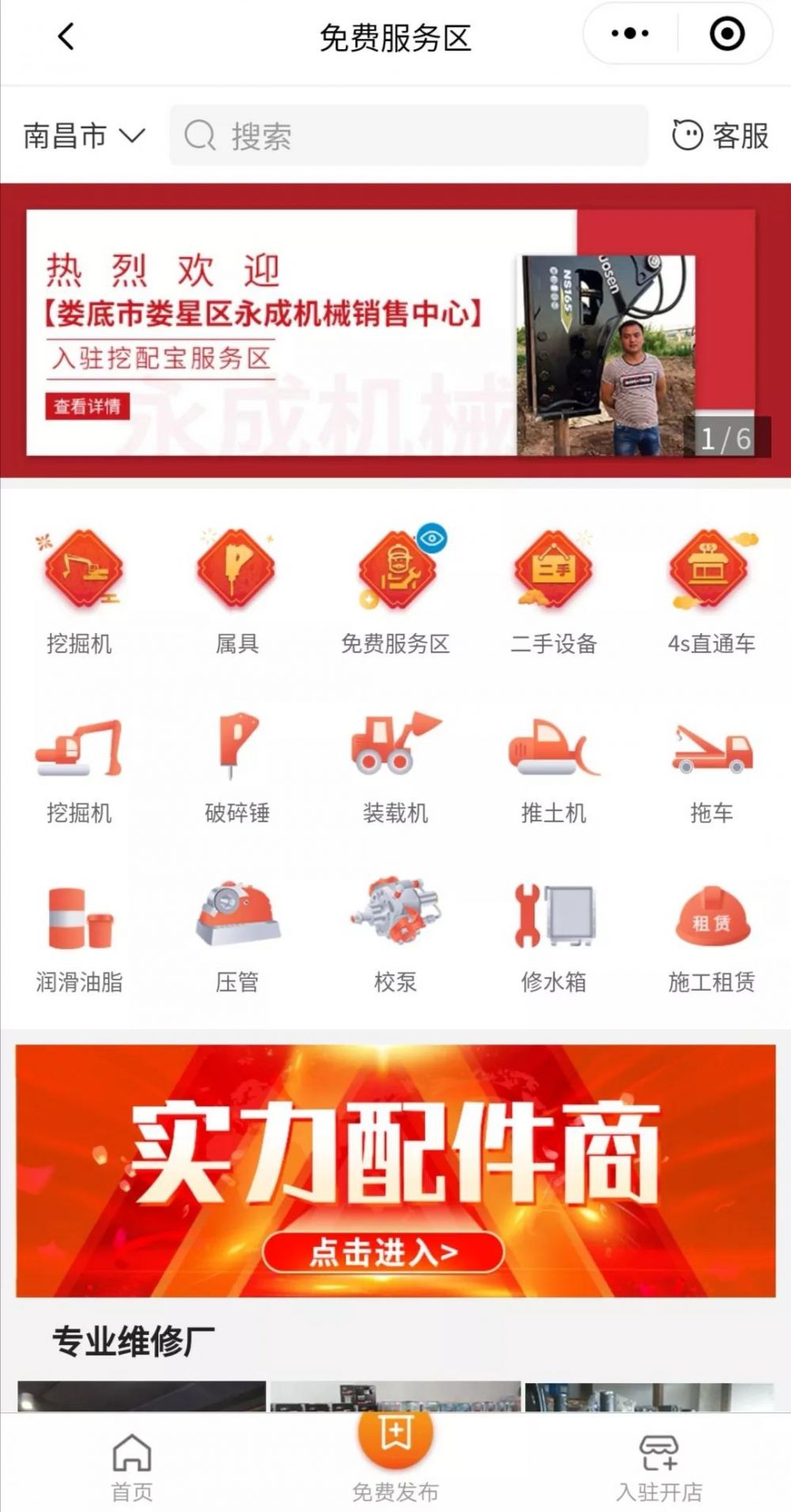Select the 装载机 category
The width and height of the screenshot is (791, 1512).
coord(395,767)
